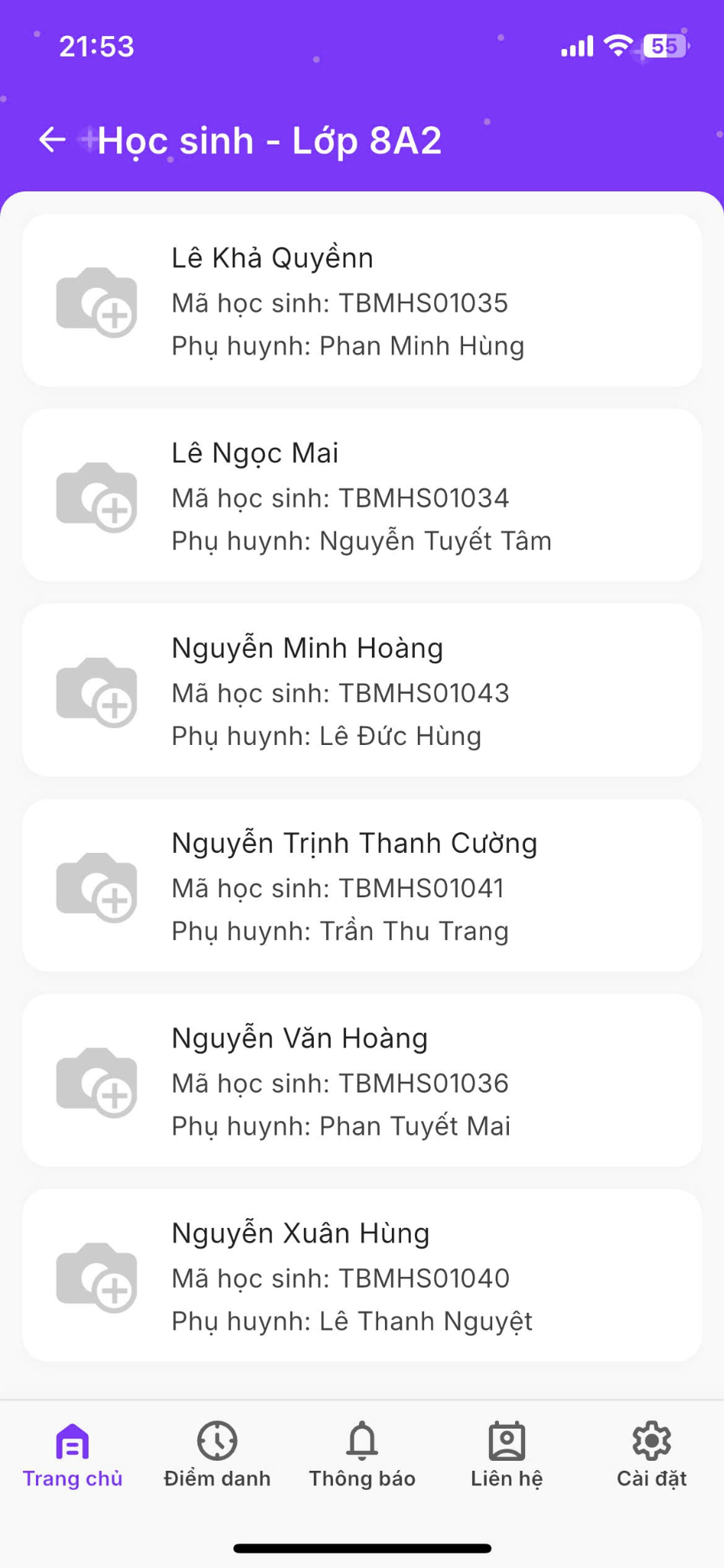Add a photo for Nguyễn Văn Hoàng
This screenshot has width=724, height=1568.
(x=96, y=1083)
